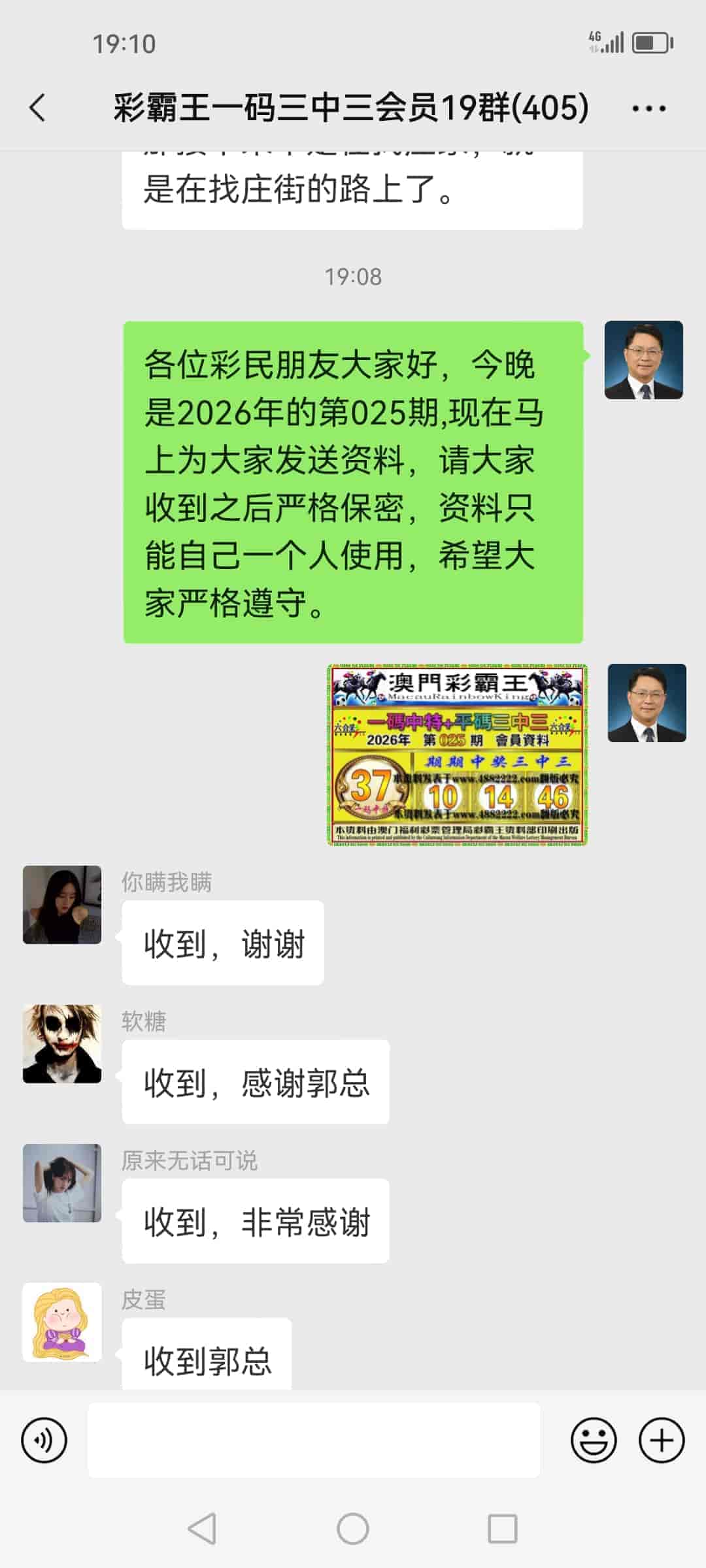Tap the battery indicator in status bar
The image size is (706, 1568).
pos(650,44)
